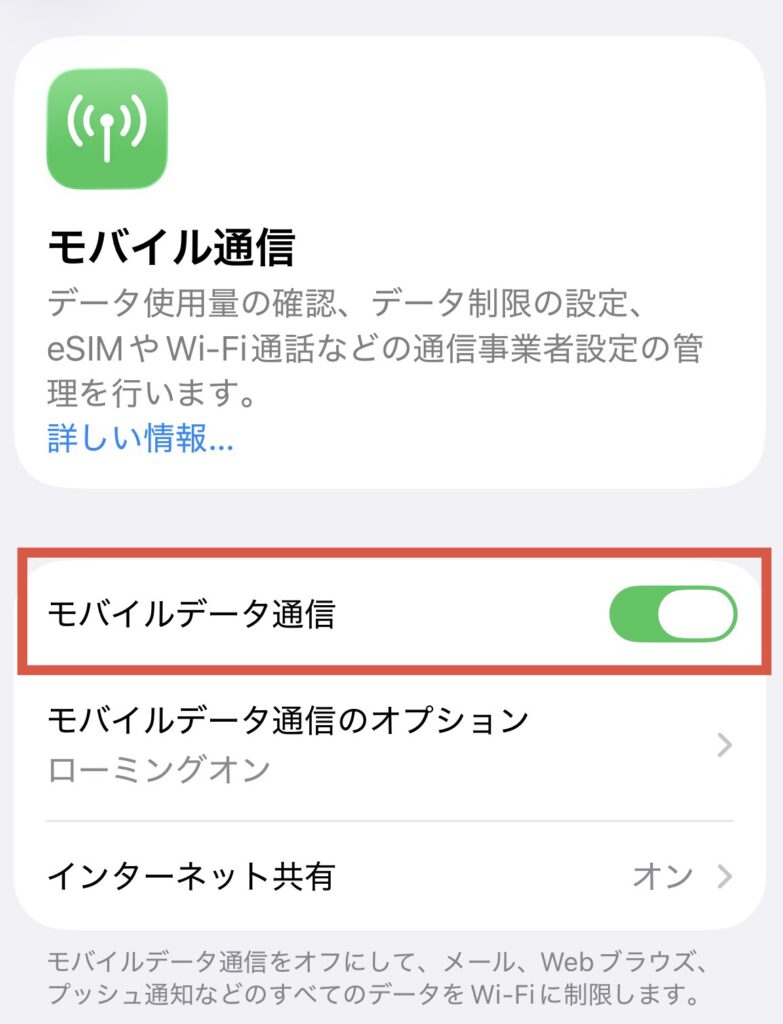Open the 詳しい情報 link

(140, 438)
